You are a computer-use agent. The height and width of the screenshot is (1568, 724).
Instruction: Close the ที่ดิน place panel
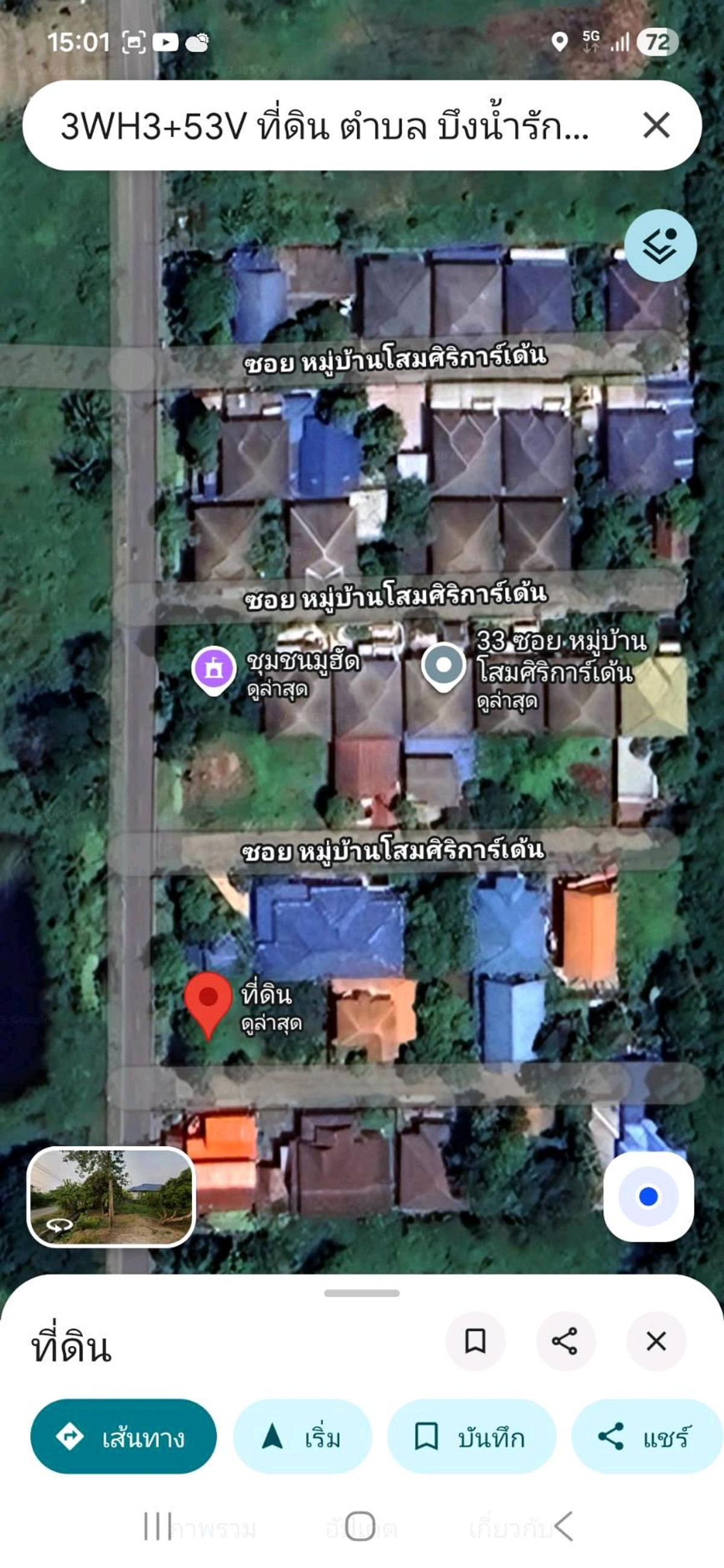tap(656, 1341)
